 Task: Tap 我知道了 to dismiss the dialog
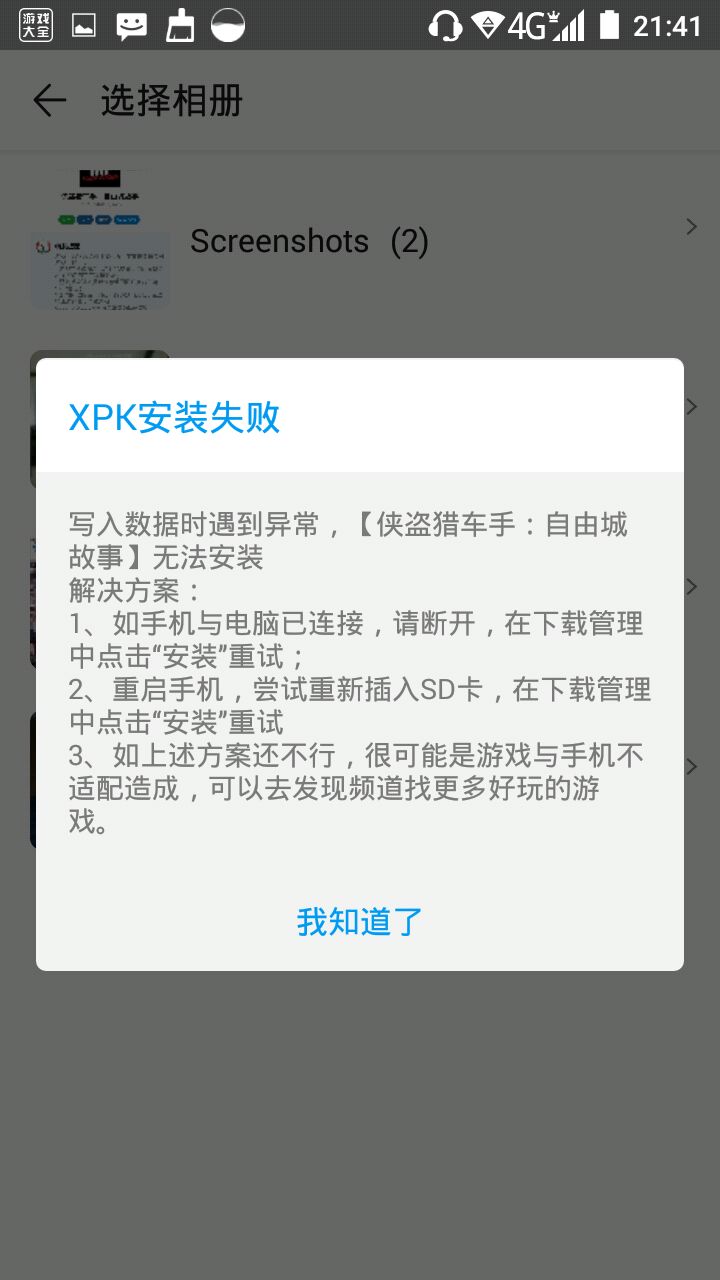(x=360, y=921)
